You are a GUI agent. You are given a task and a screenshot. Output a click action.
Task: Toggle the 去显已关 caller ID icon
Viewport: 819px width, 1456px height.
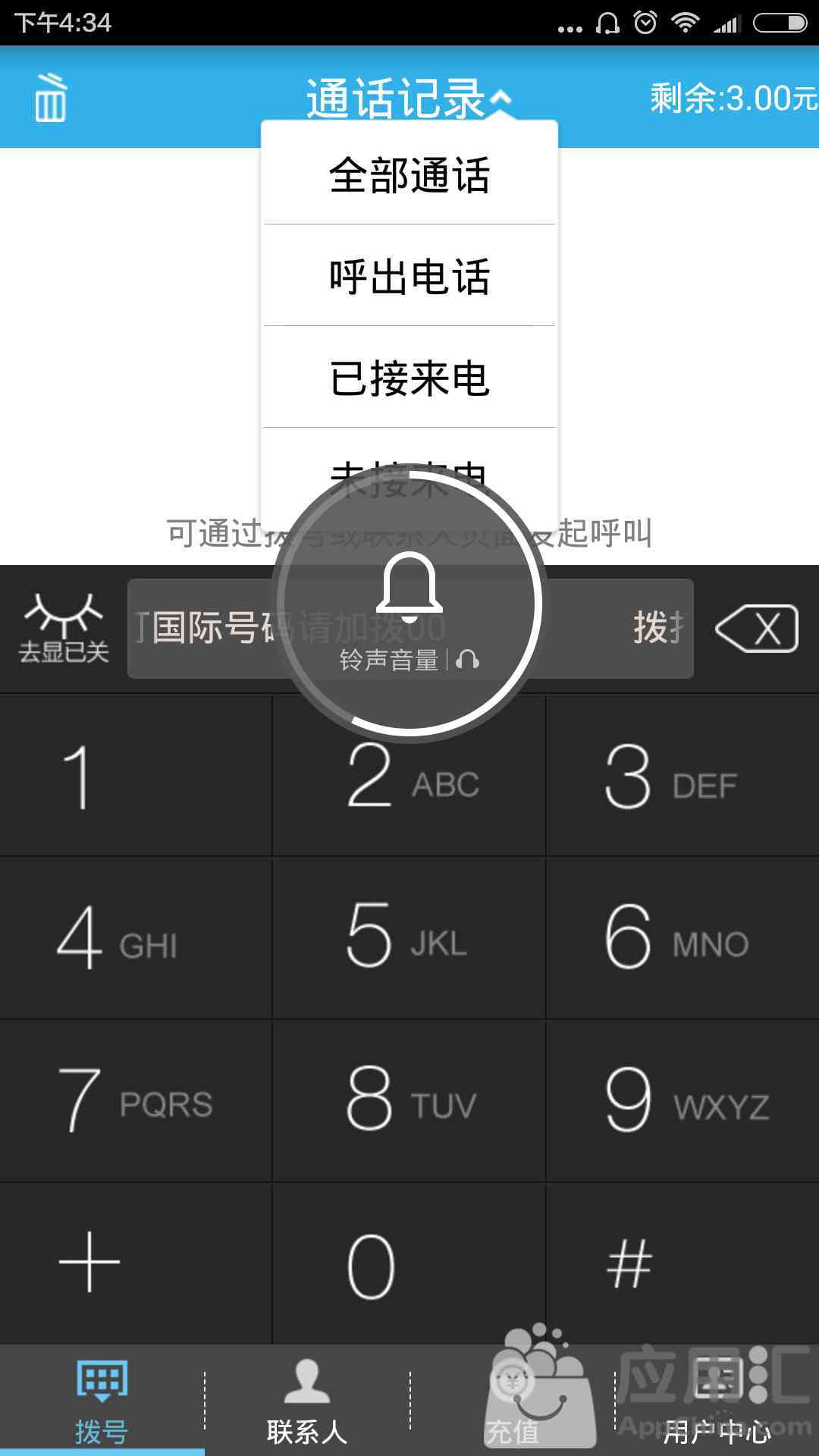pos(64,629)
